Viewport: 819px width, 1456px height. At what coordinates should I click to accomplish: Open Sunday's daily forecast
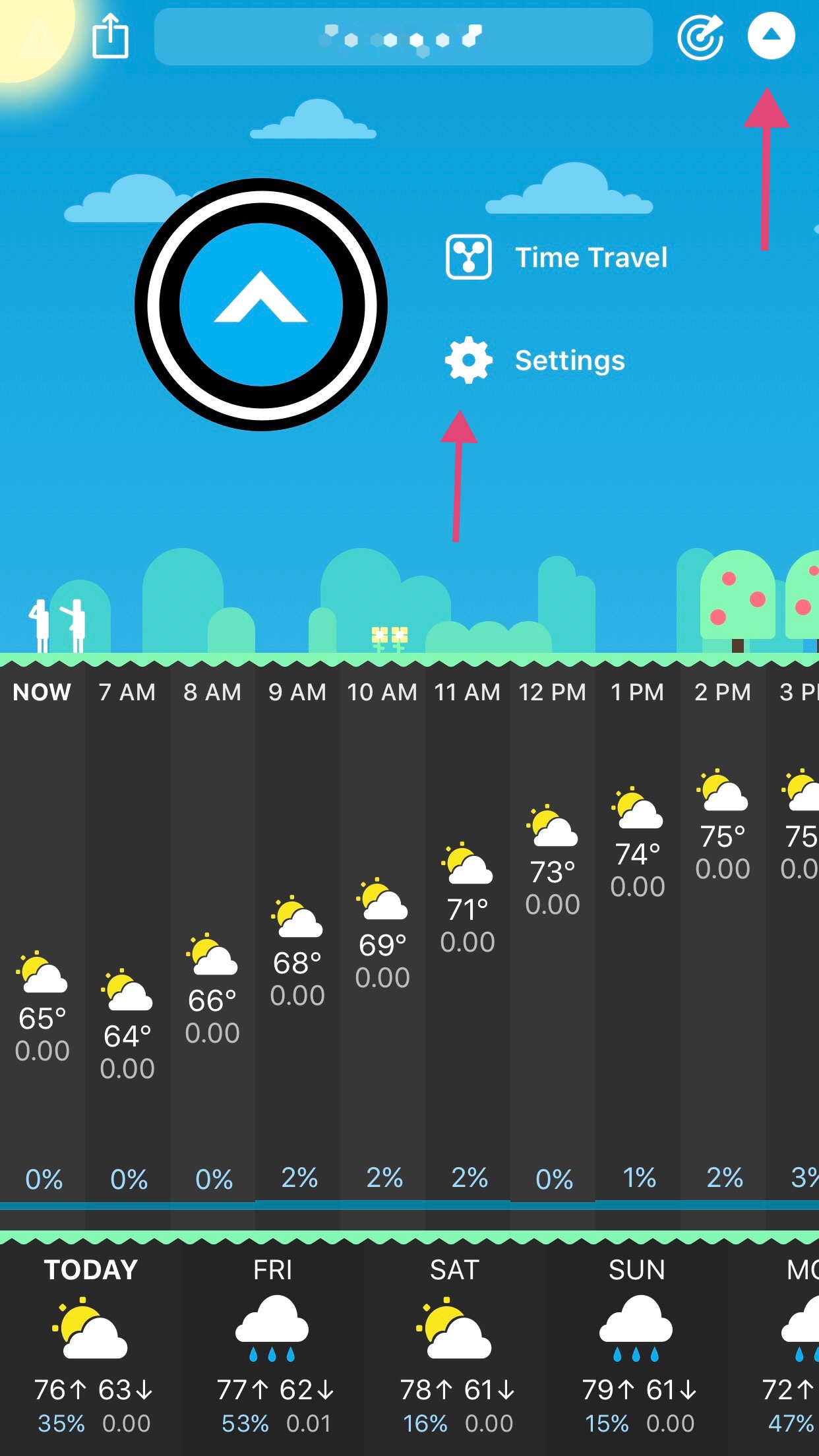pos(636,1345)
